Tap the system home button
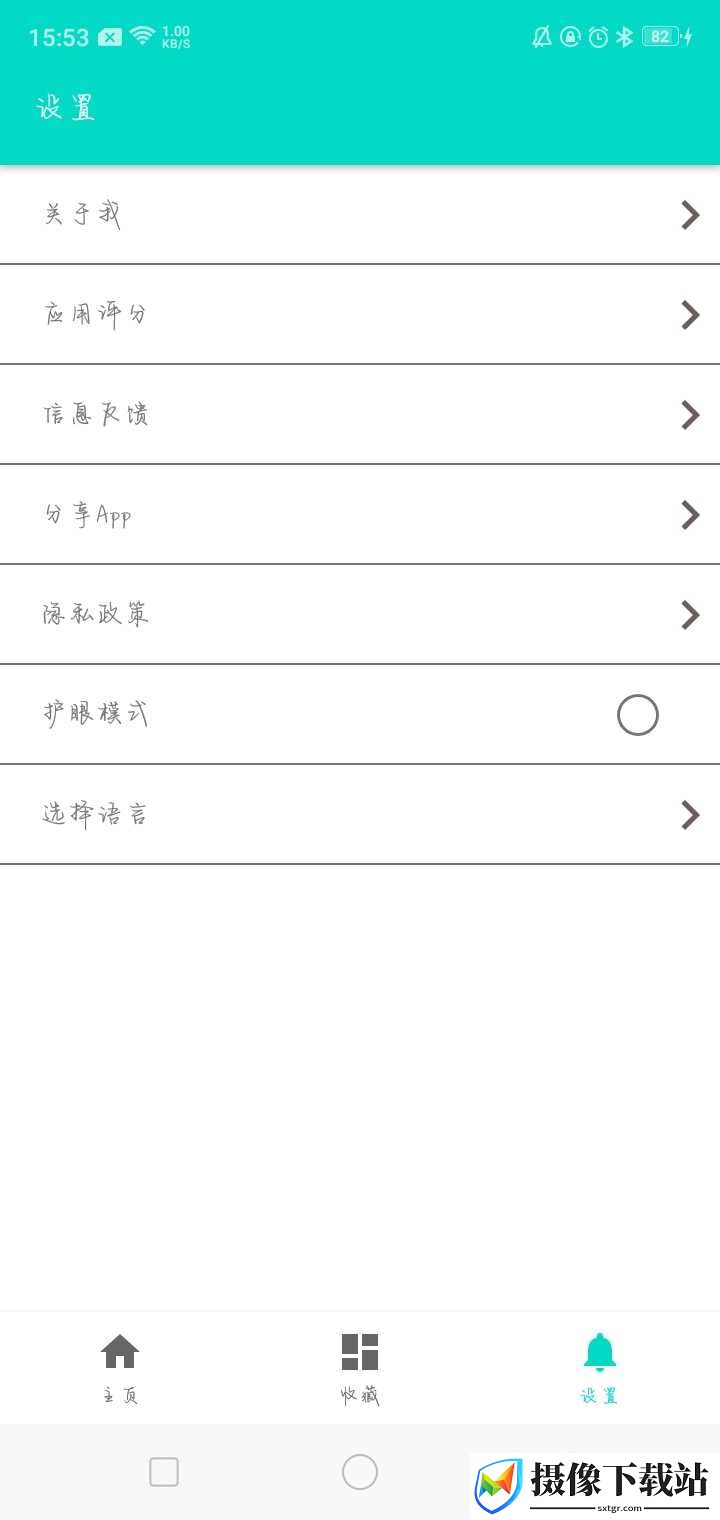The width and height of the screenshot is (720, 1520). [x=360, y=1472]
